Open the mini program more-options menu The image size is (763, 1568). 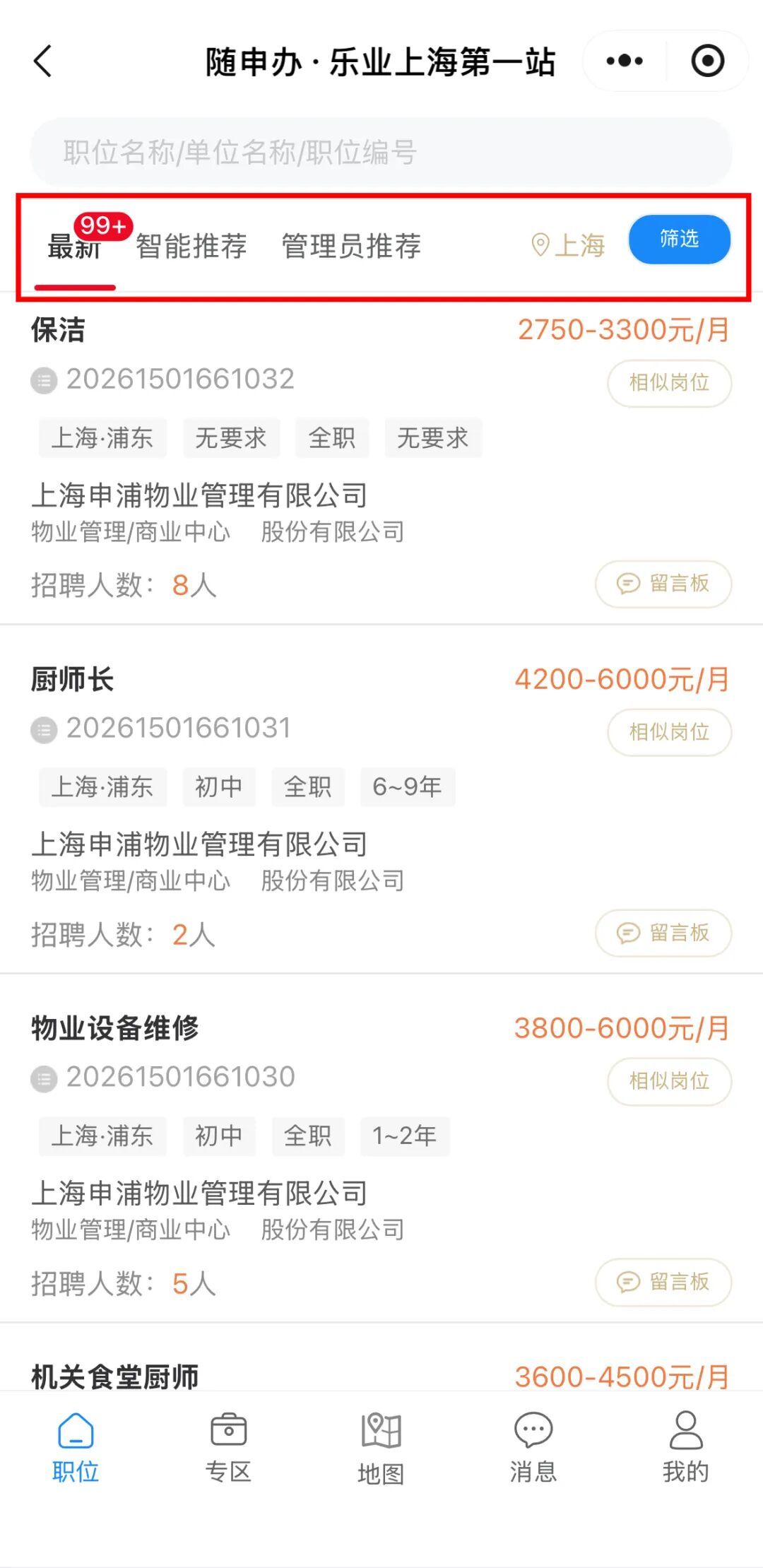(625, 61)
